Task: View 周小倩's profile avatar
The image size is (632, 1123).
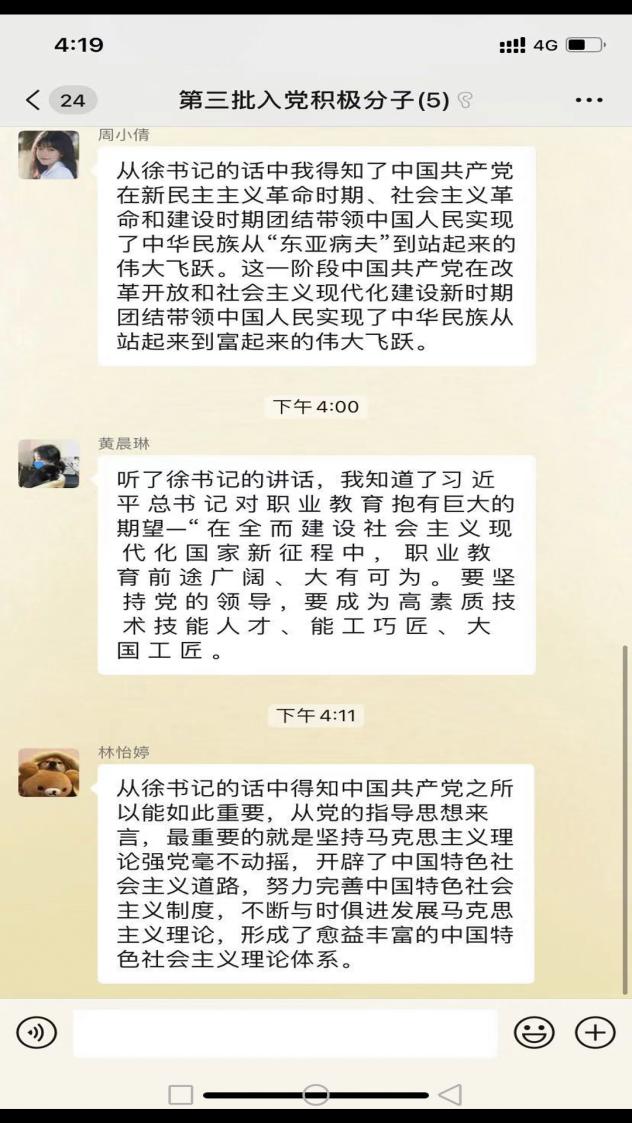Action: pos(48,154)
